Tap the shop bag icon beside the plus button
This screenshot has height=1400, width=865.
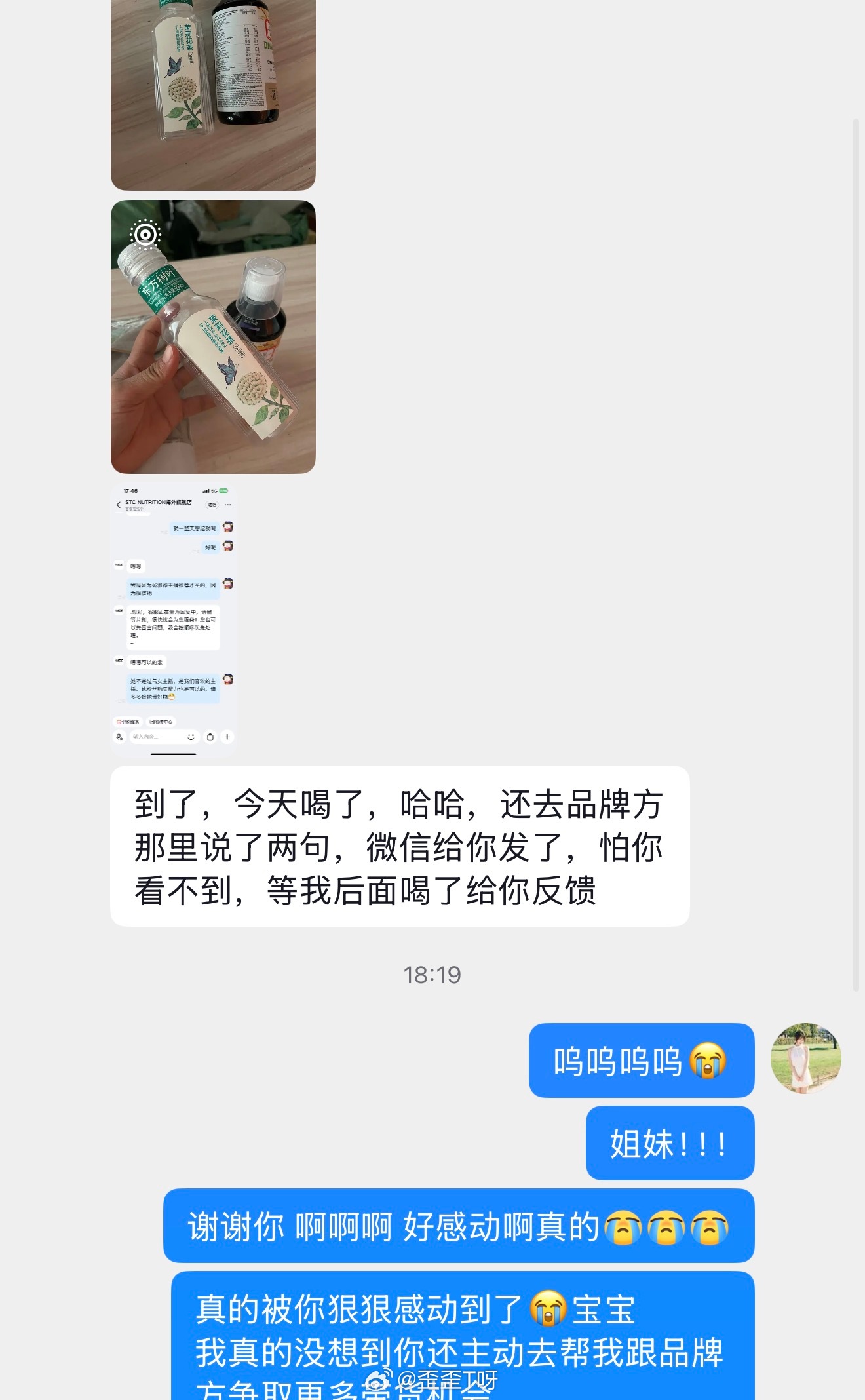(x=210, y=737)
